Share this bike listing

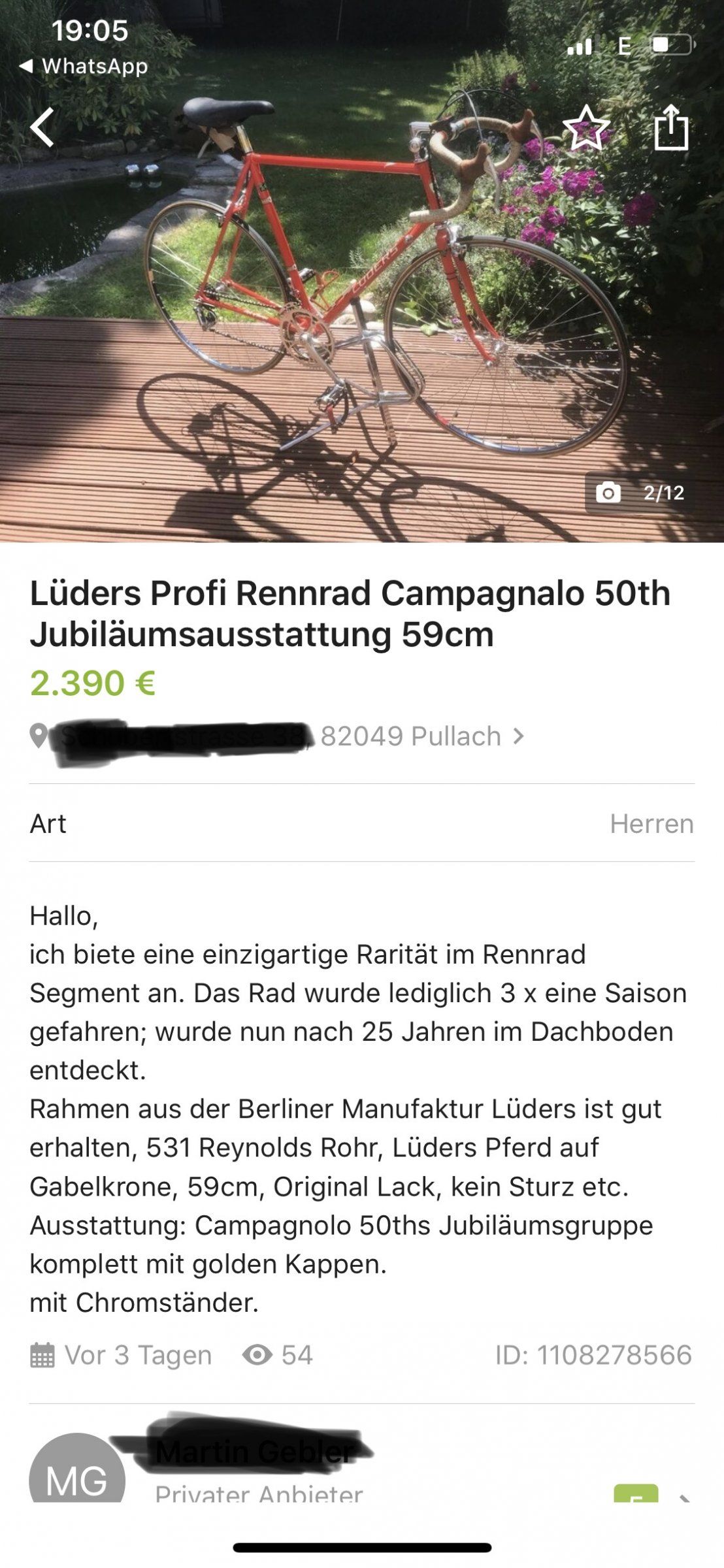671,128
